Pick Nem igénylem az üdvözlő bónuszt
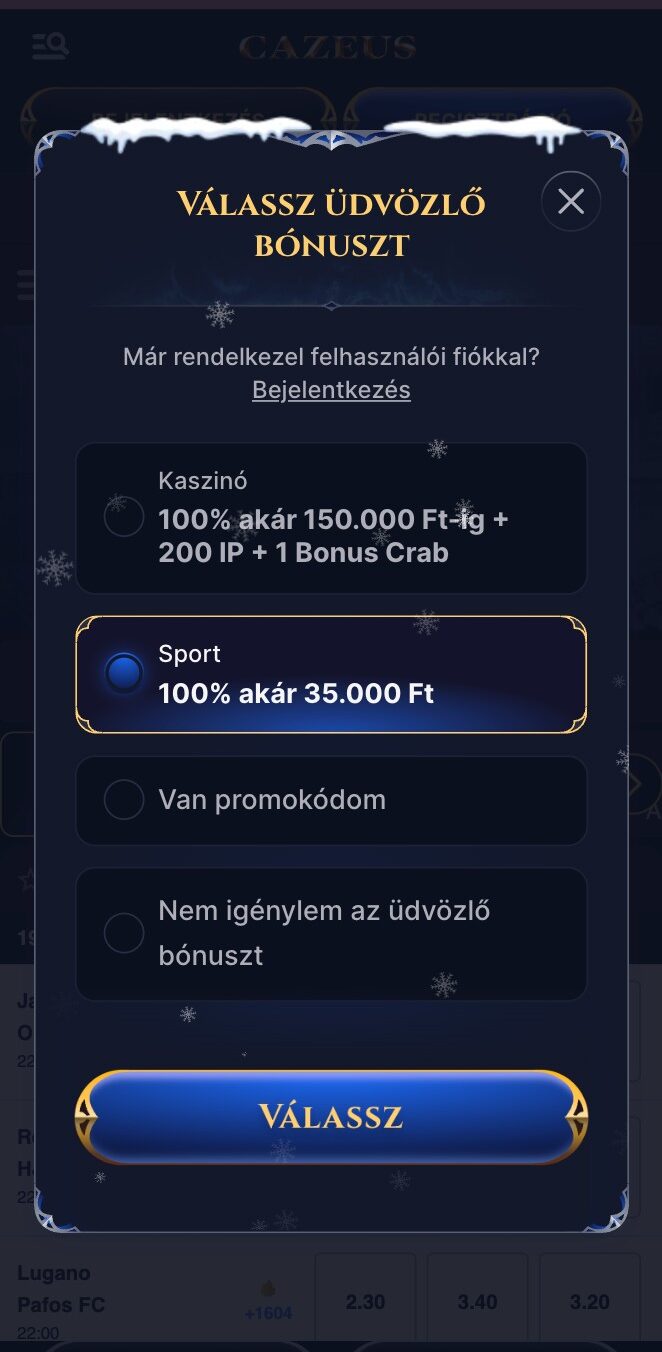662x1352 pixels. click(331, 934)
